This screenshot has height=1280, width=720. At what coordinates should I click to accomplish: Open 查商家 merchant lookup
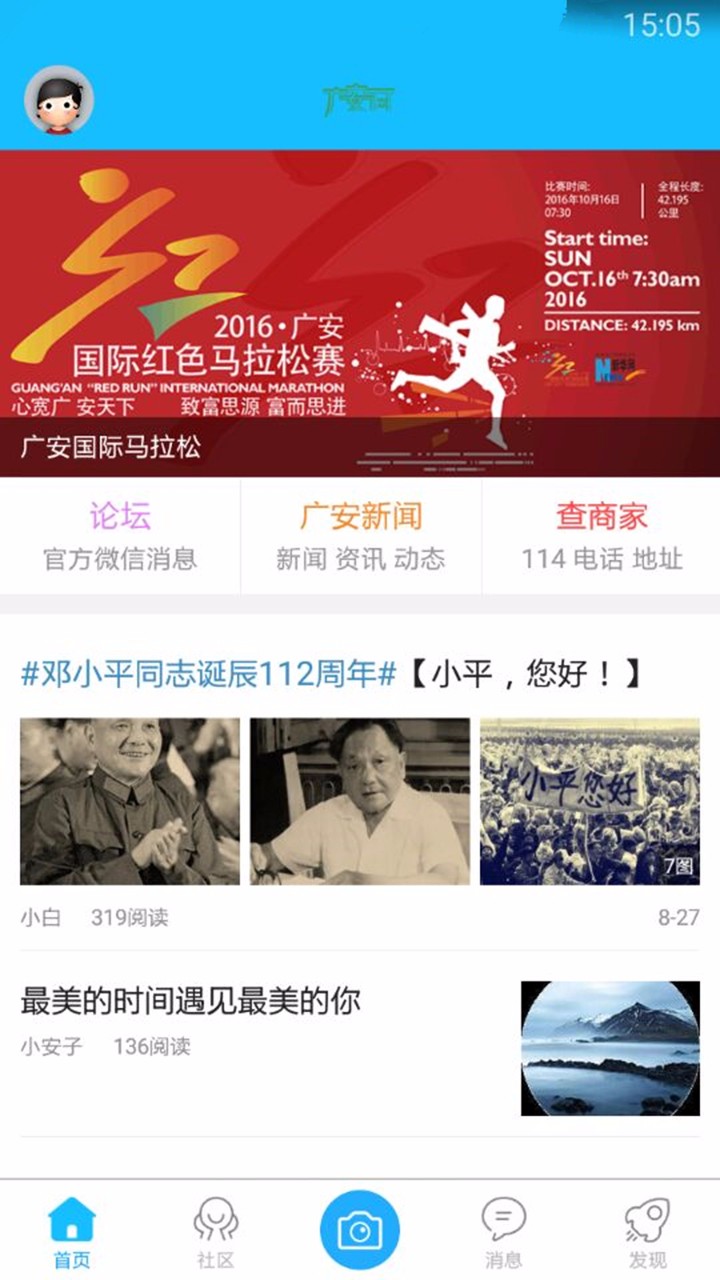(602, 537)
